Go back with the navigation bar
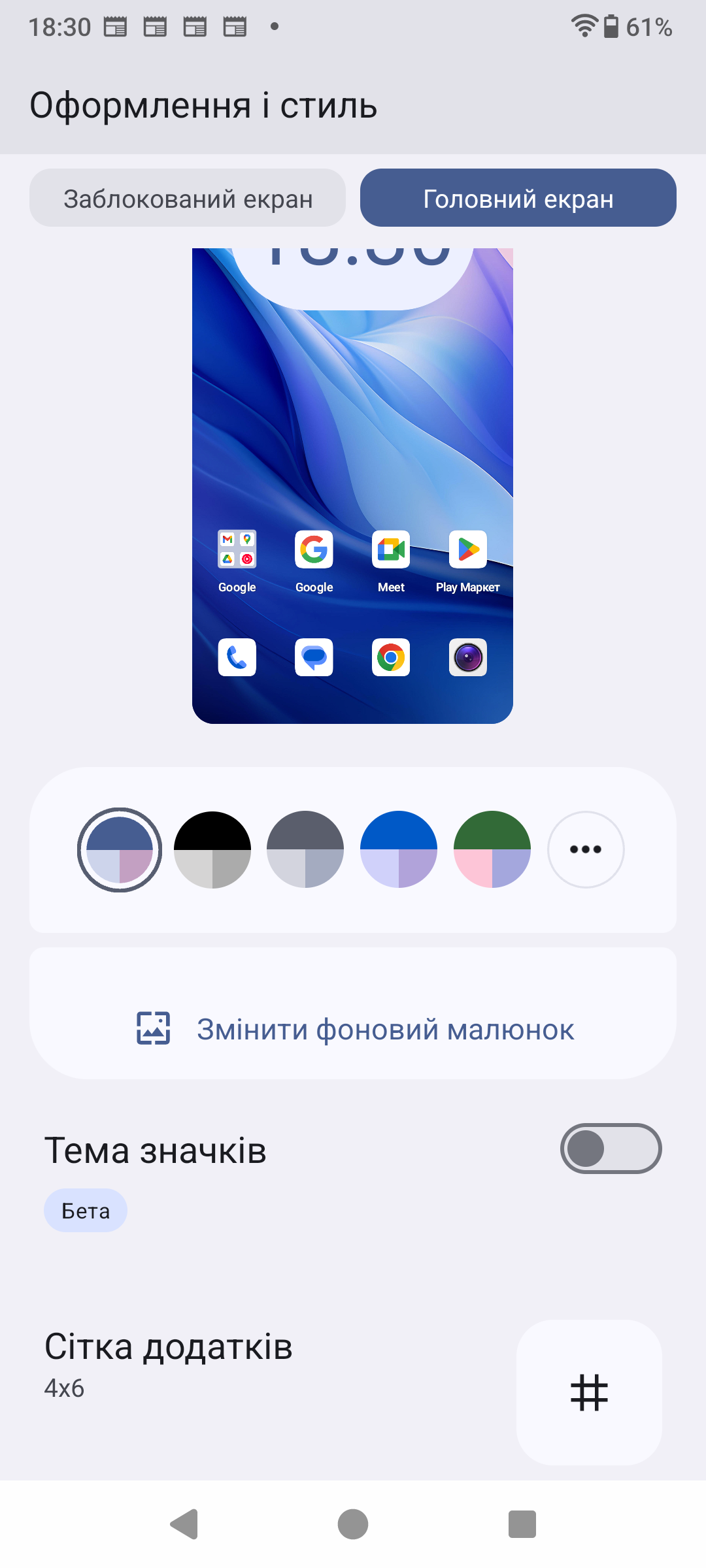The height and width of the screenshot is (1568, 706). coord(184,1524)
